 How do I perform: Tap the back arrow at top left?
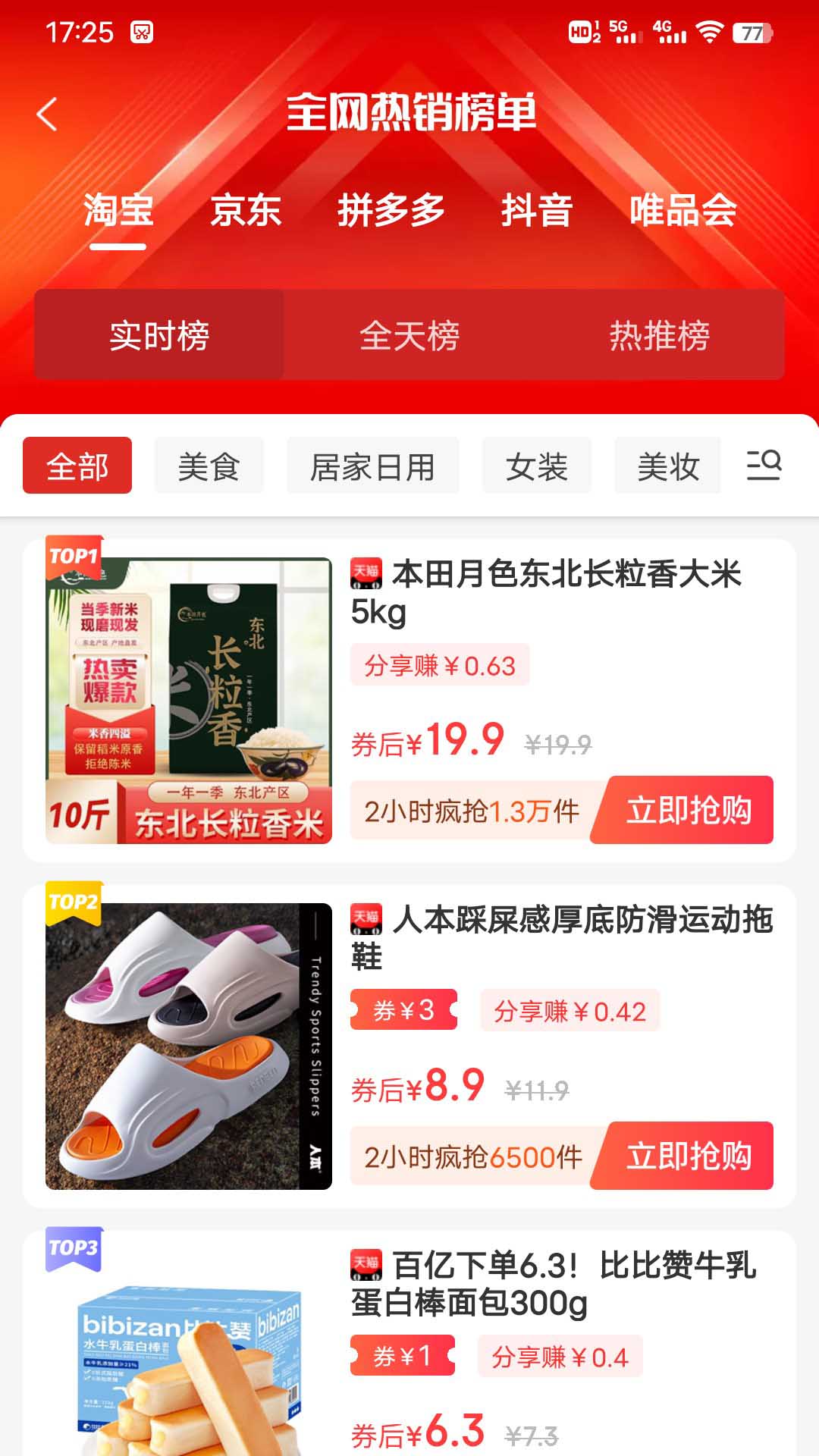[x=48, y=114]
